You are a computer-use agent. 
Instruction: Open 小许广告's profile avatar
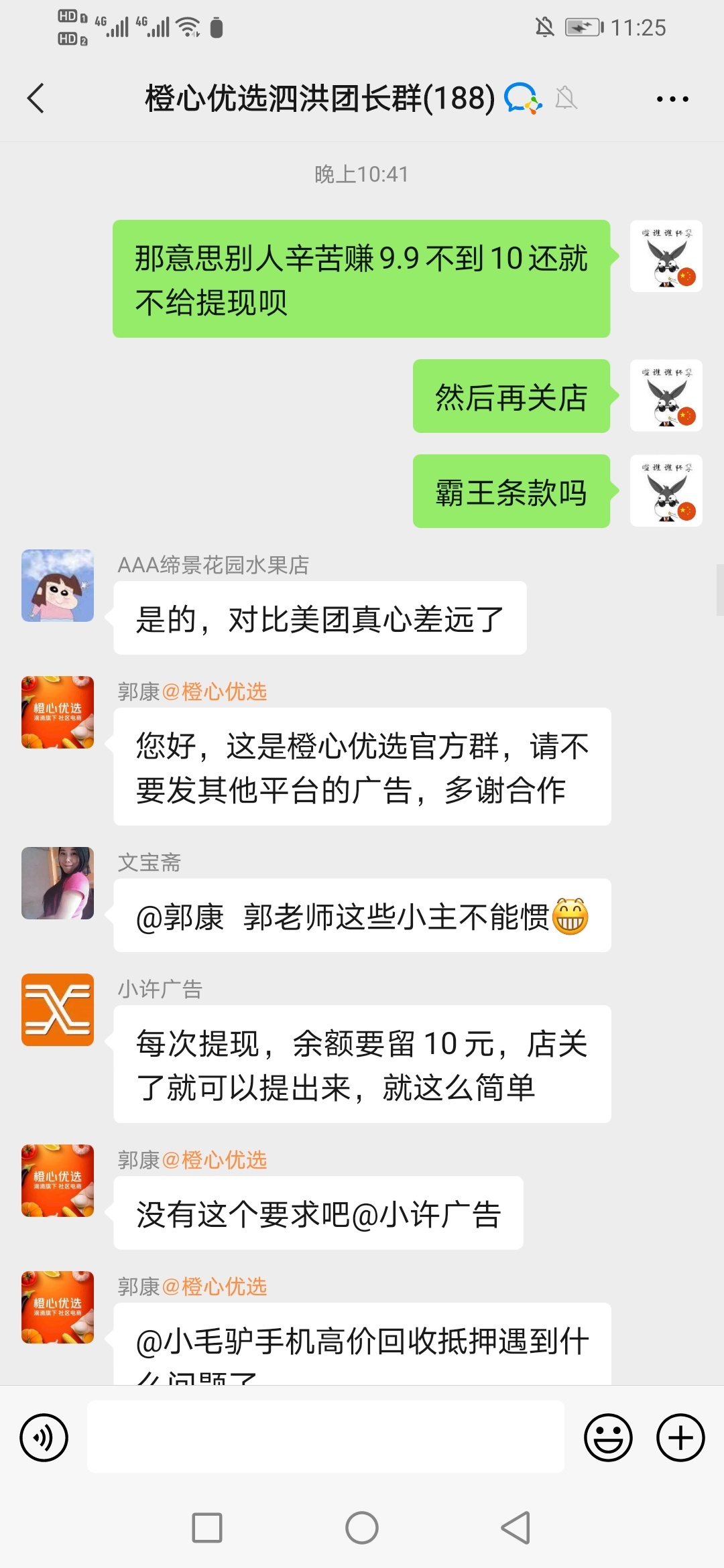(58, 1009)
